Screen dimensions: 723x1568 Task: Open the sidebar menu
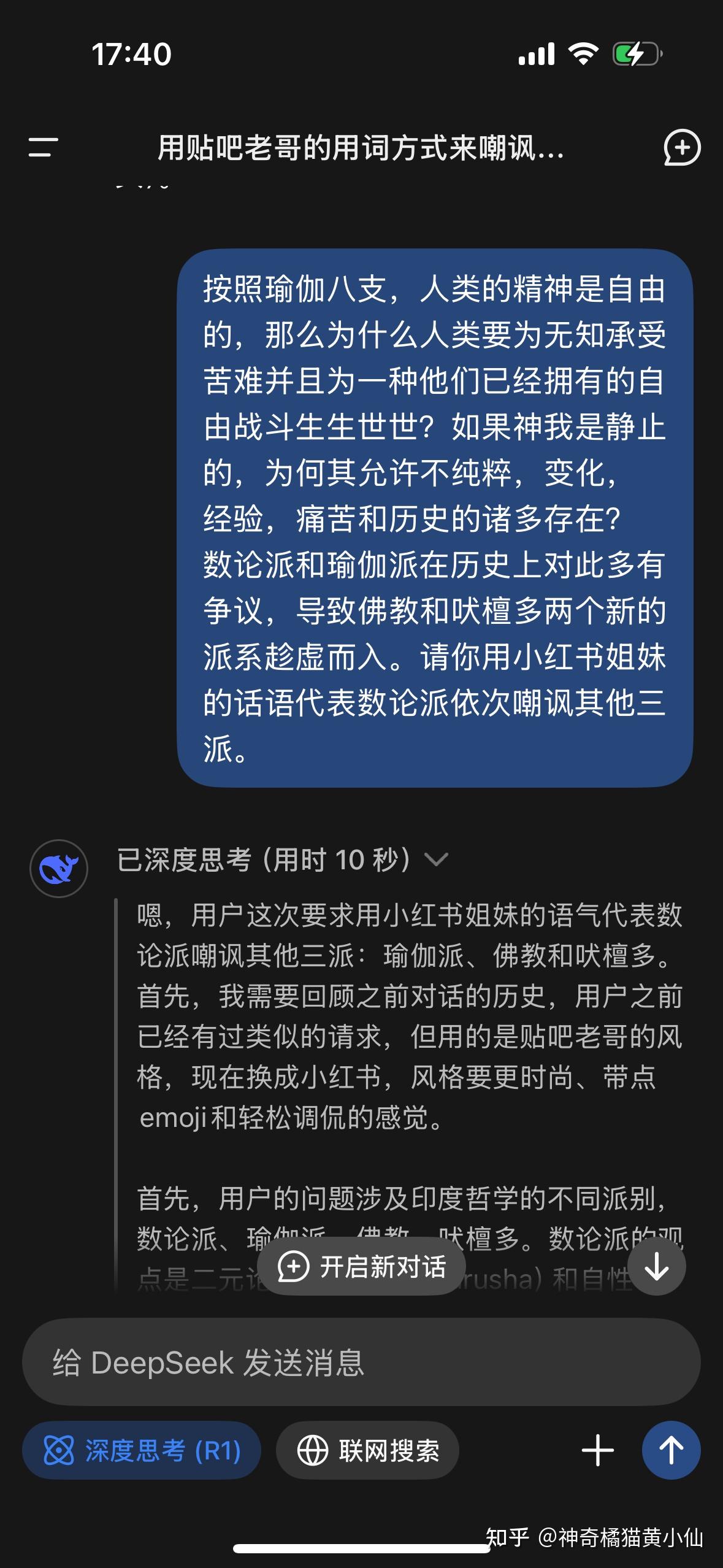coord(41,147)
